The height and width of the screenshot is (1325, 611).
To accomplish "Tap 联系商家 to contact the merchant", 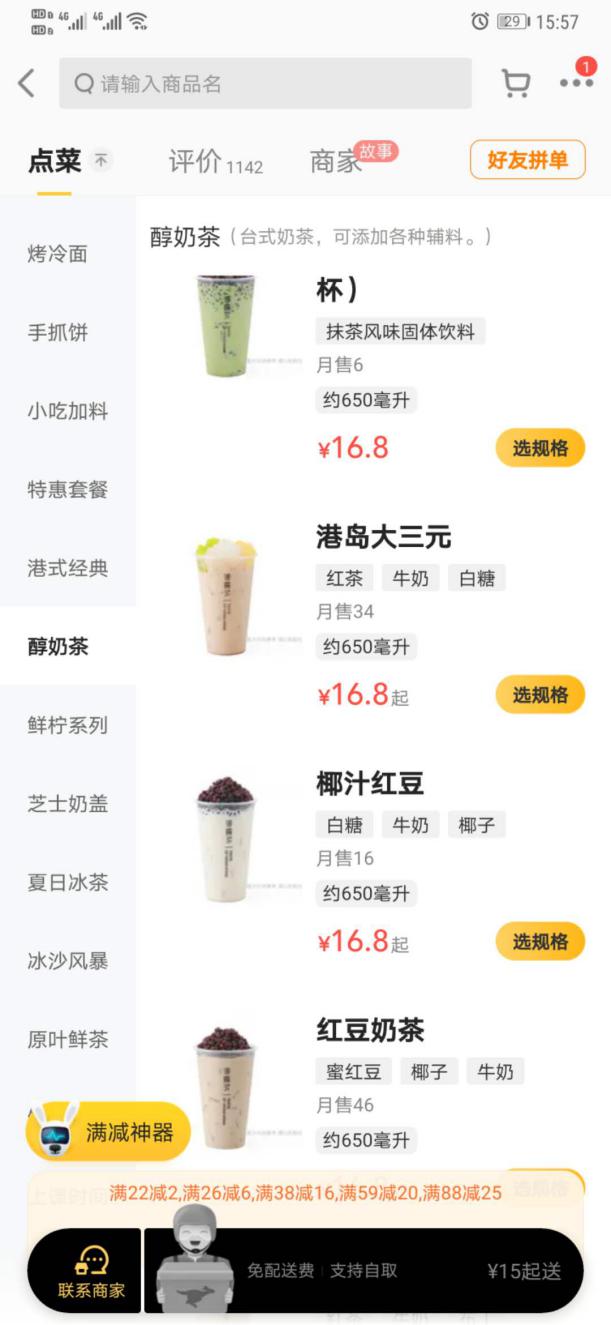I will coord(91,1272).
